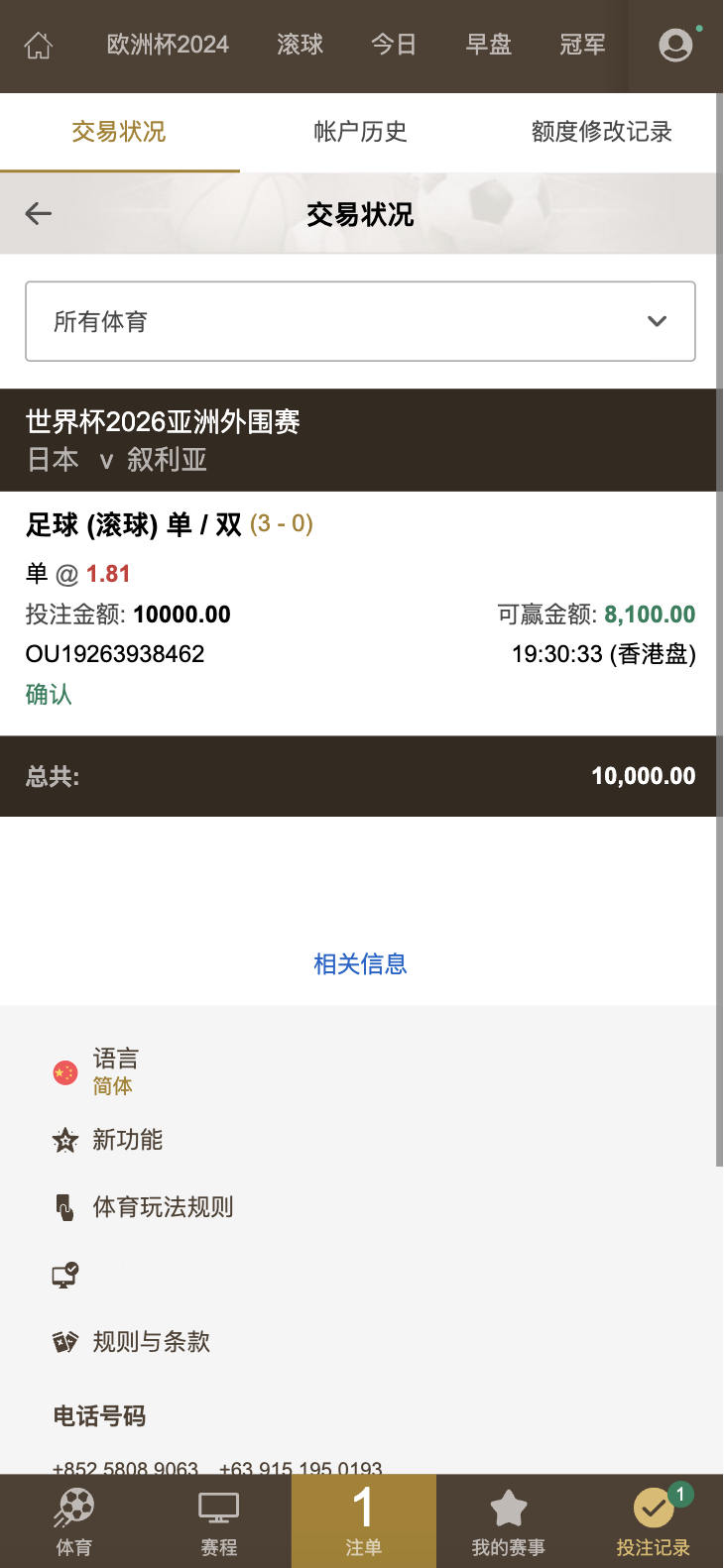Open 欧洲杯2024 section
724x1568 pixels.
tap(168, 46)
